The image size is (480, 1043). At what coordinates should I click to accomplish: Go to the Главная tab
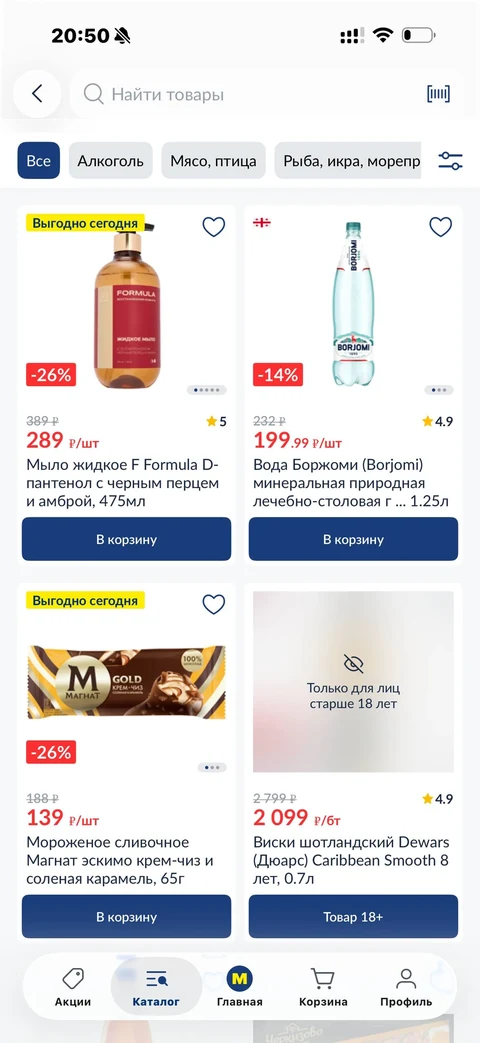[x=239, y=987]
